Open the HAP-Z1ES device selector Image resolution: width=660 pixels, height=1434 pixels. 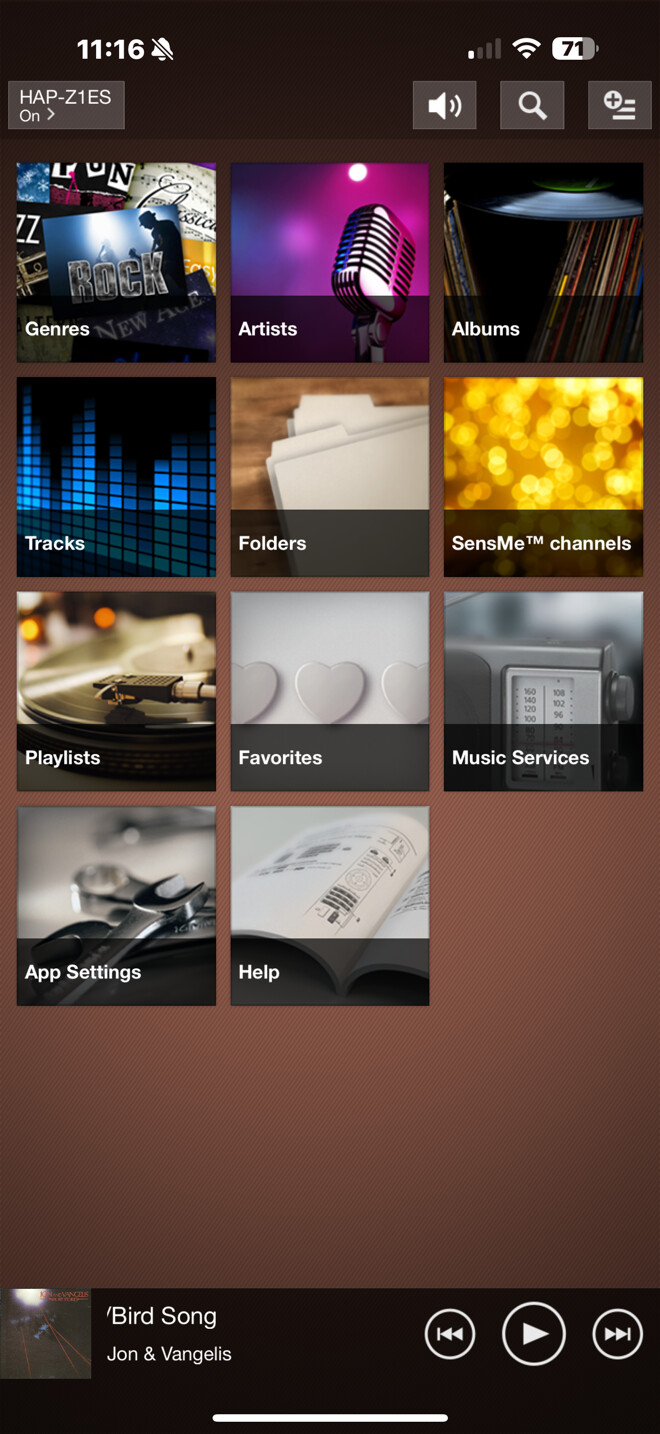tap(66, 105)
